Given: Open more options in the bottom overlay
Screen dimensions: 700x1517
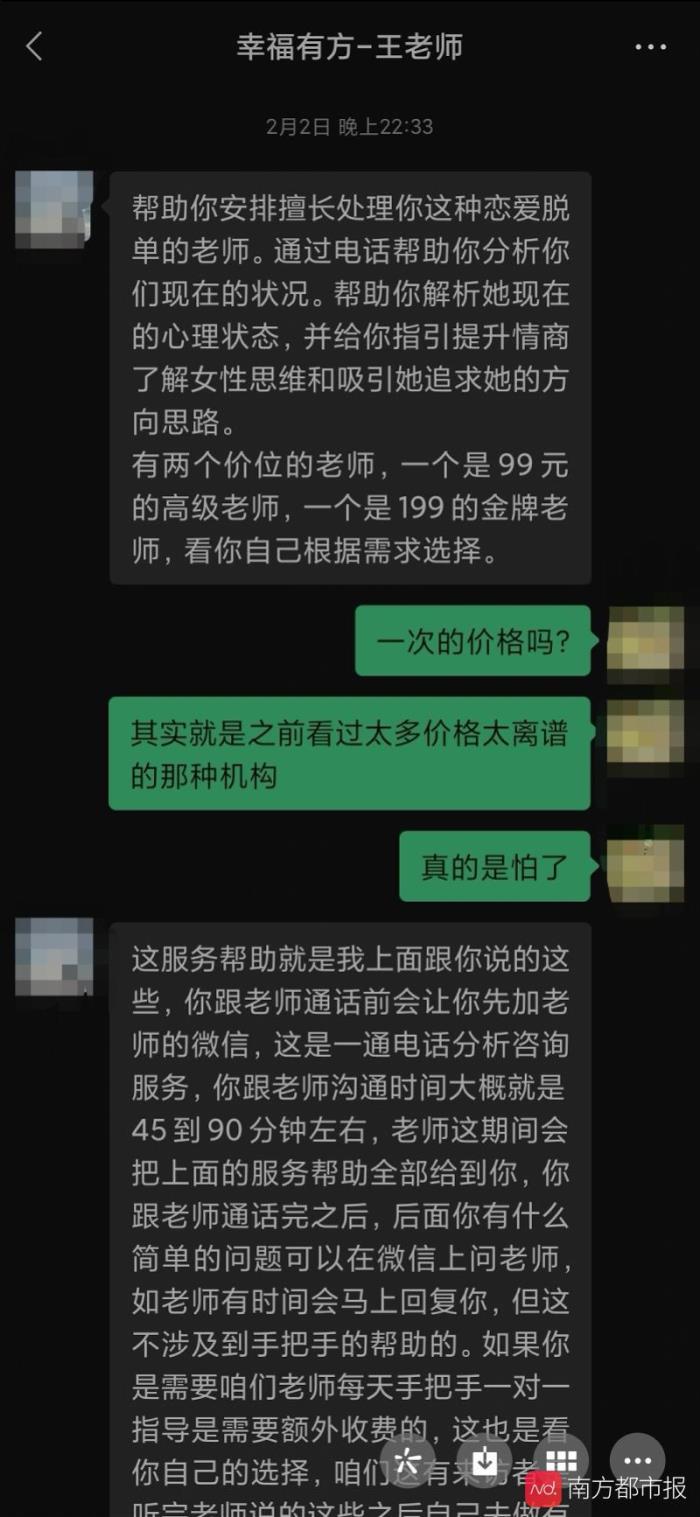Looking at the screenshot, I should (638, 1462).
